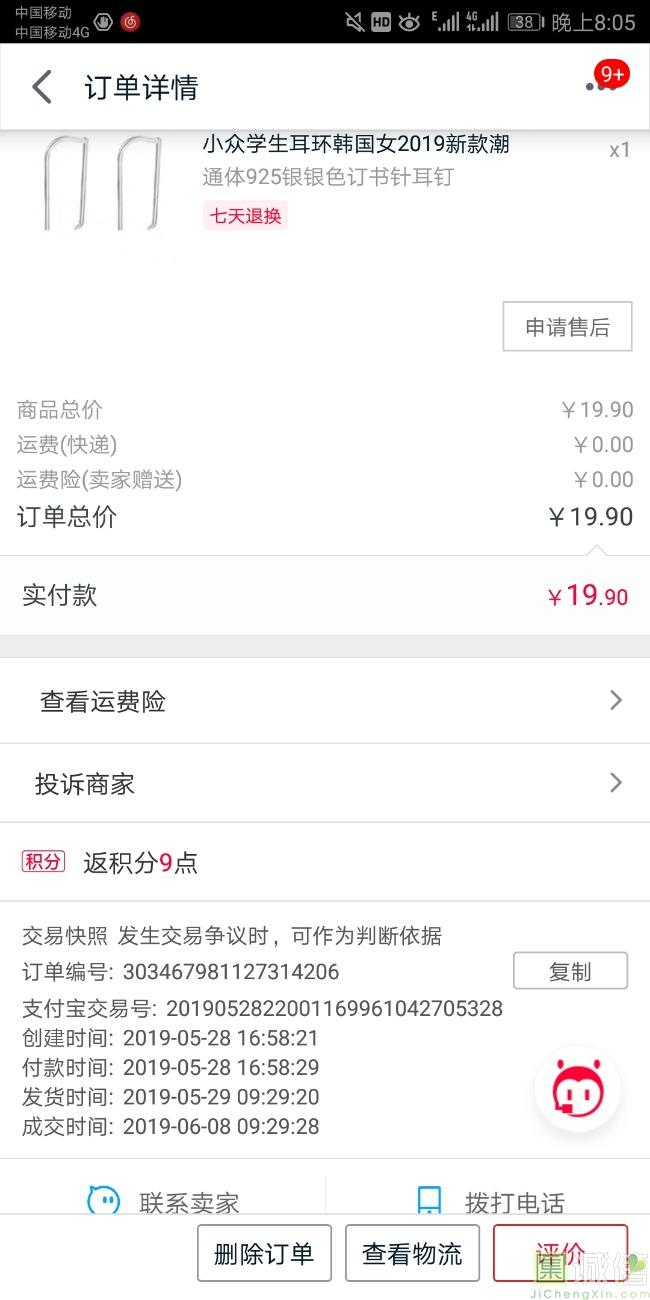
Task: Tap the 评价 button to review
Action: 560,1253
